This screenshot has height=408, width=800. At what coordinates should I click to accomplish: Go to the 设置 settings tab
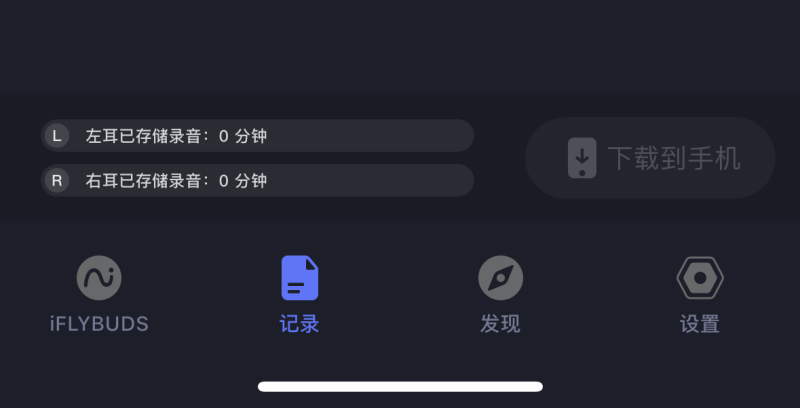(700, 294)
